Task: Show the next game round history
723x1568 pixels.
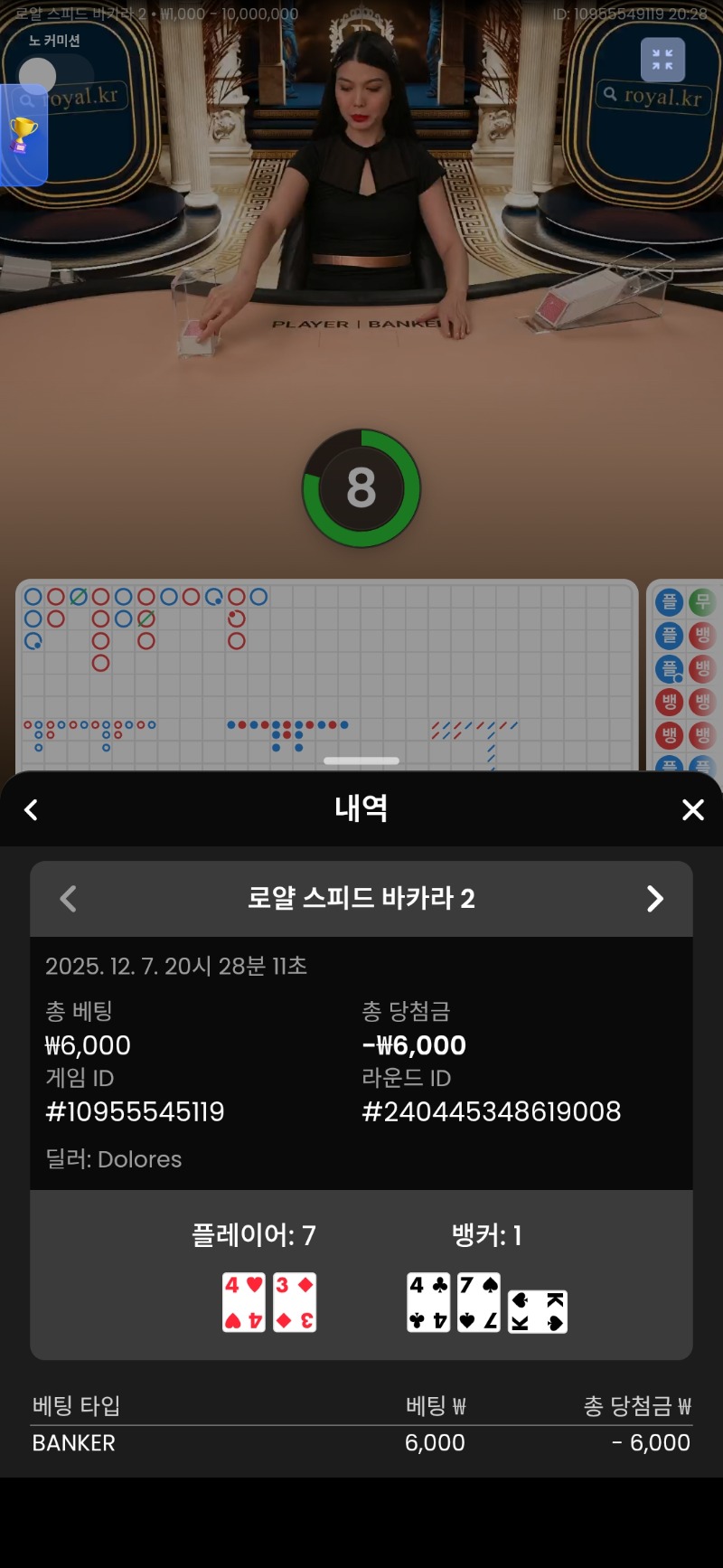Action: click(x=655, y=898)
